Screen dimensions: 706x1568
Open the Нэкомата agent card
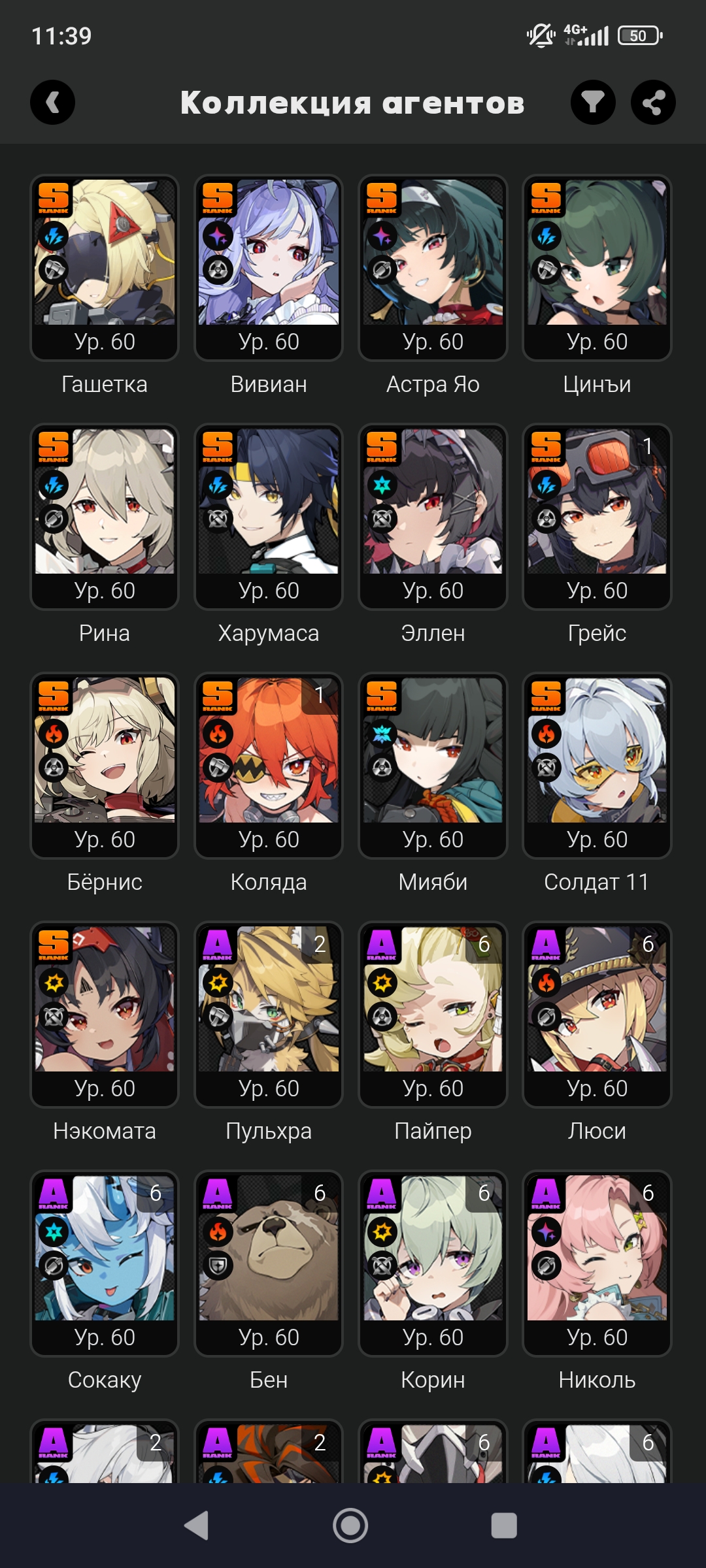tap(105, 1015)
